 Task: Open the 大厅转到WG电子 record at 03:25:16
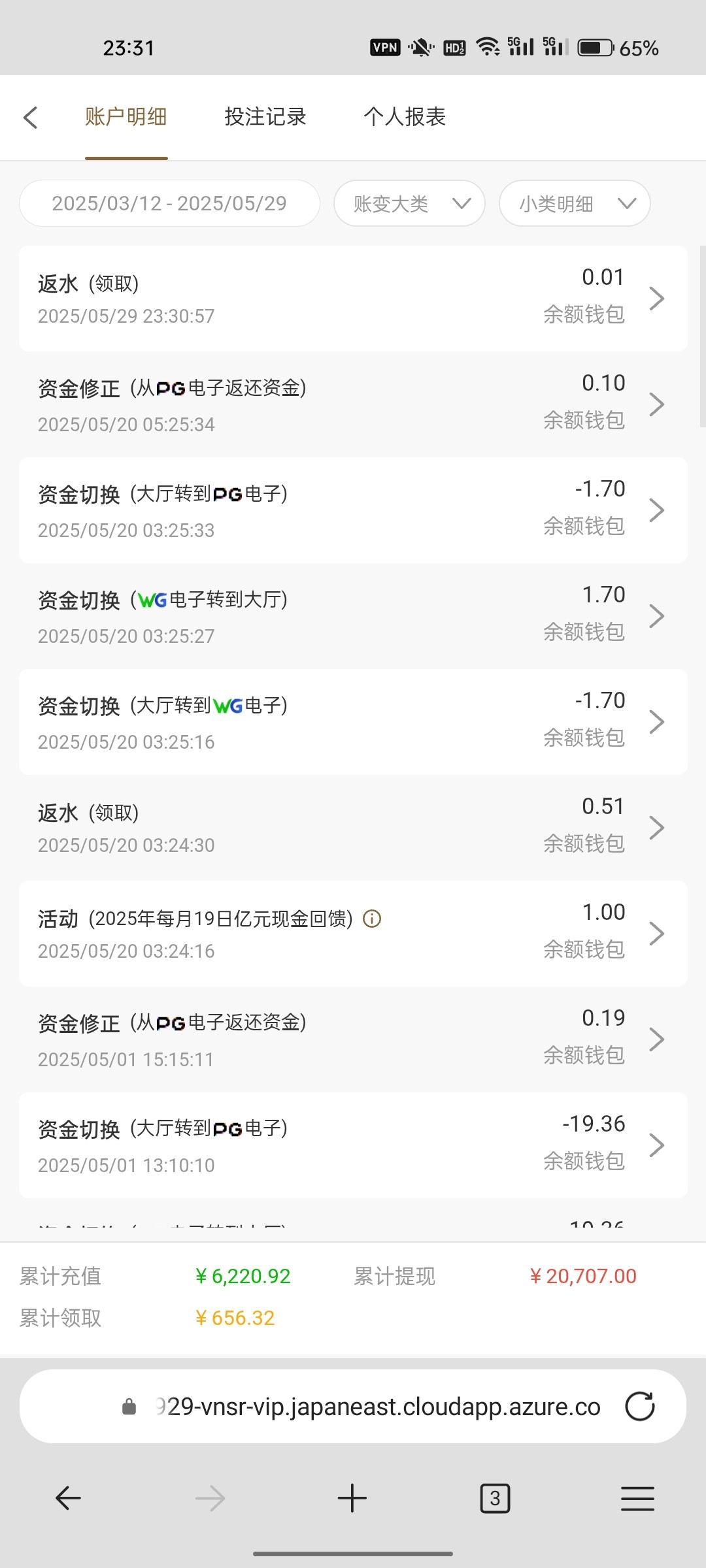(353, 722)
